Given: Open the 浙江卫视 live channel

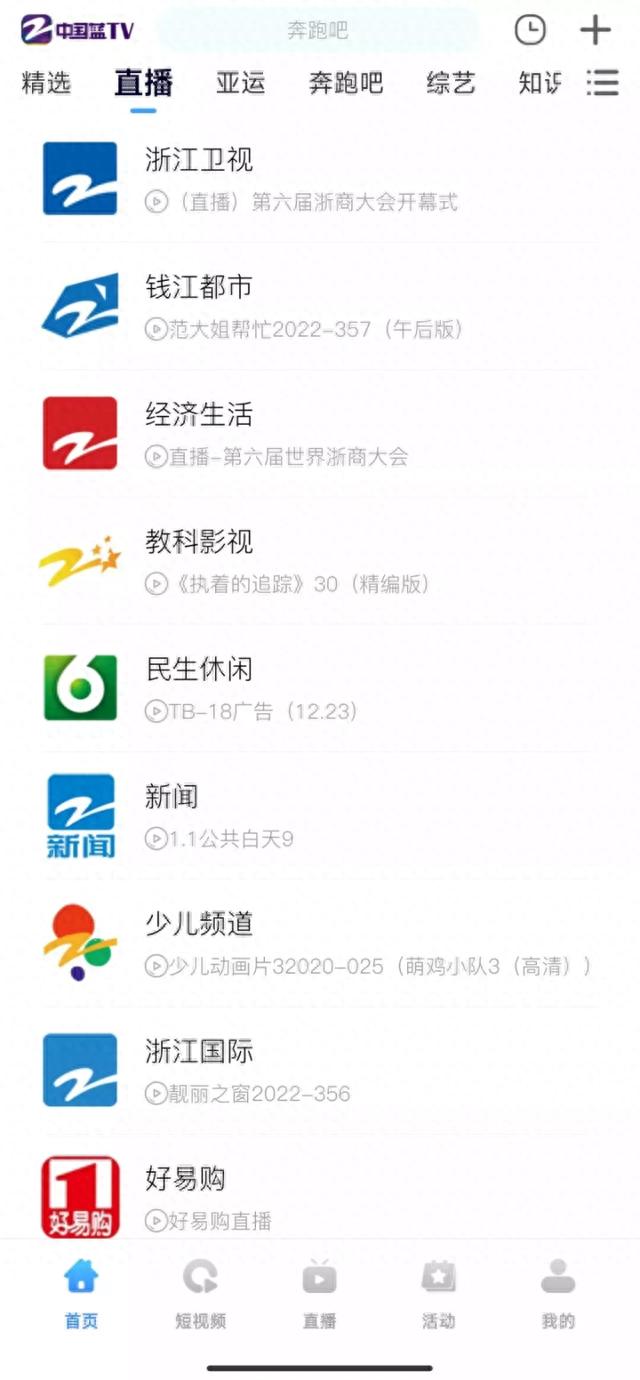Looking at the screenshot, I should pos(300,179).
